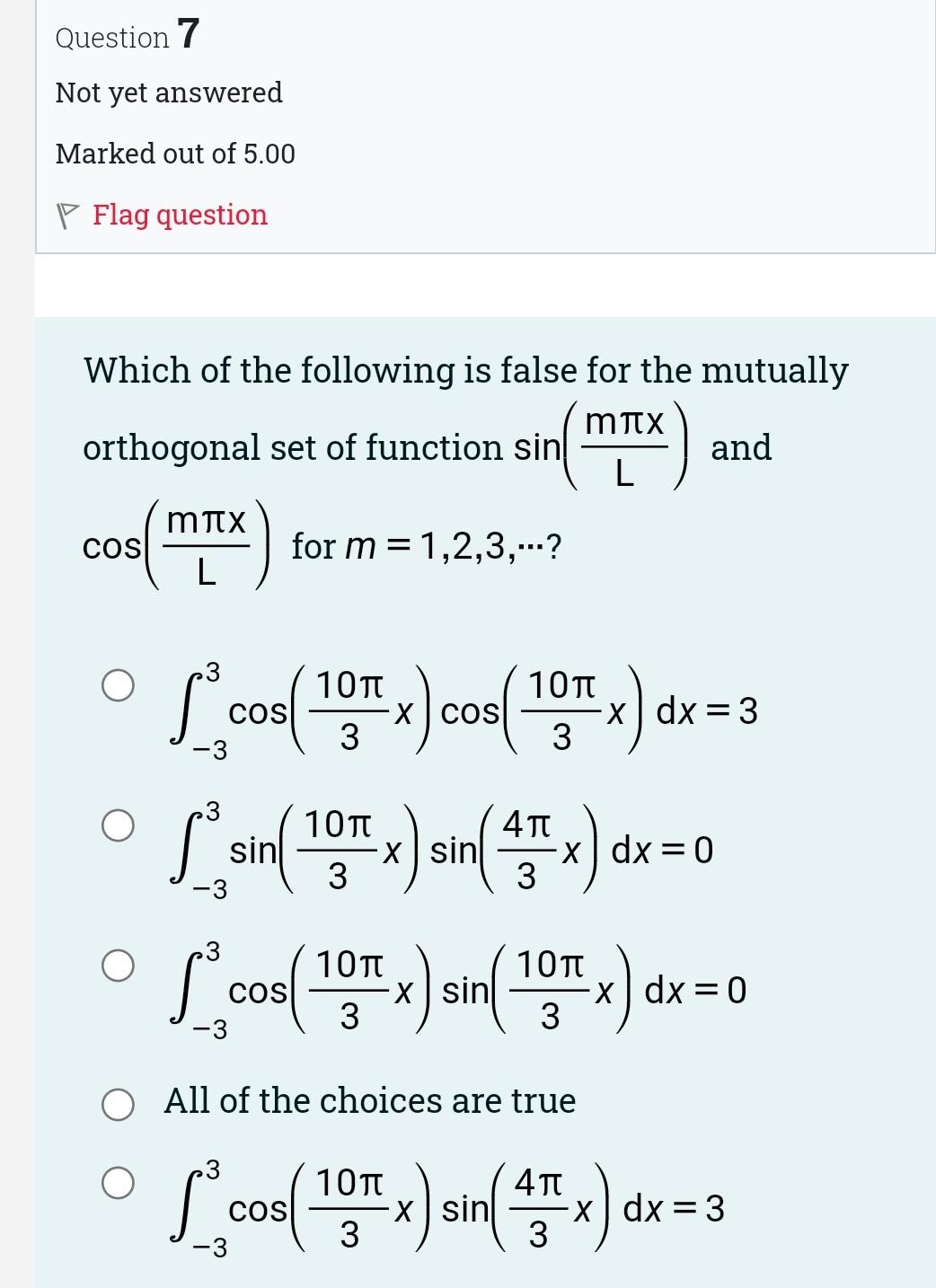This screenshot has height=1288, width=936.
Task: Click 'Marked out of 5.00' label
Action: click(176, 154)
